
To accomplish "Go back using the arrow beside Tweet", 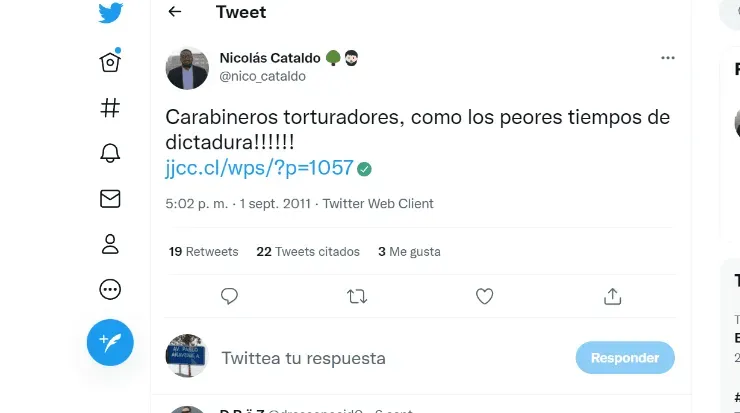I will (x=175, y=12).
